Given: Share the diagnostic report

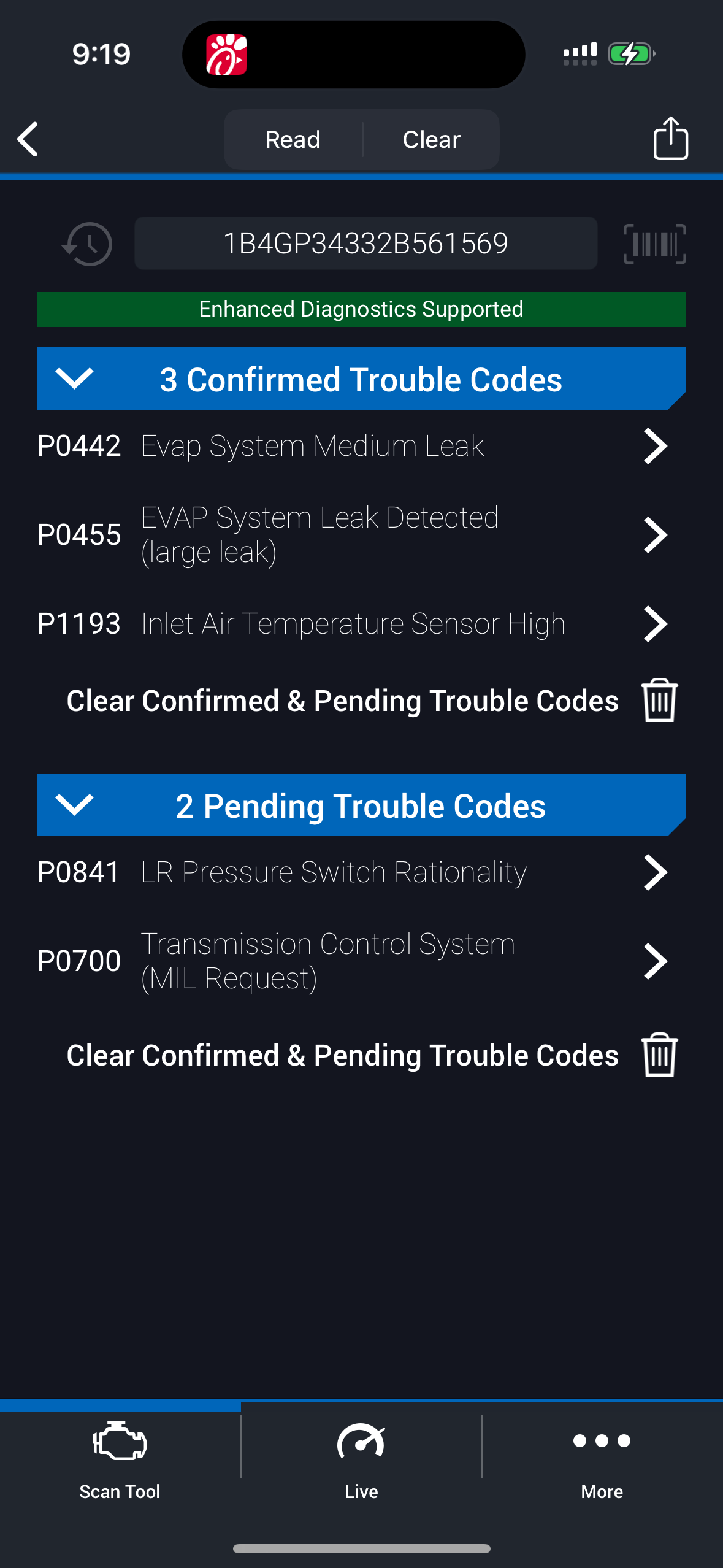Looking at the screenshot, I should (670, 139).
